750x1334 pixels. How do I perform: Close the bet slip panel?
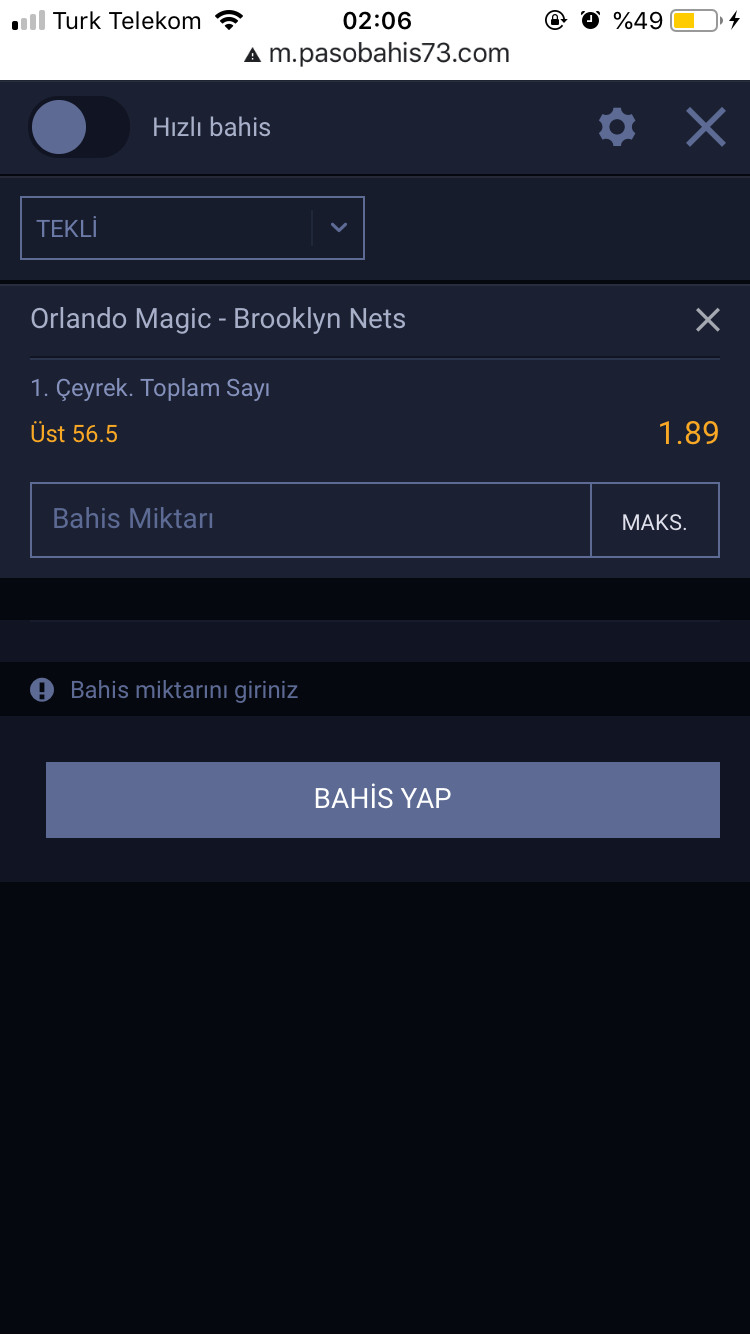click(x=706, y=127)
